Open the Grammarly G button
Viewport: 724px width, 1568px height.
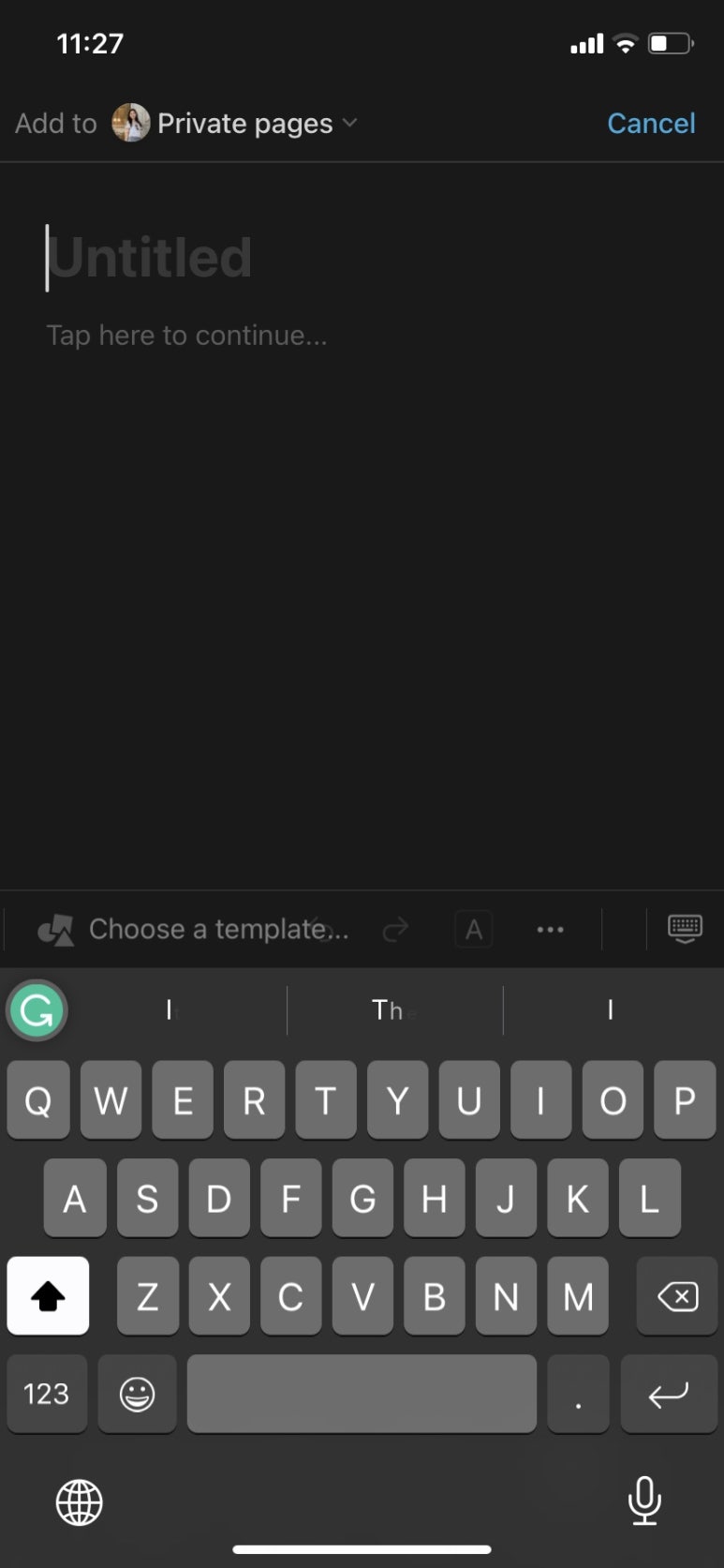(x=37, y=1010)
